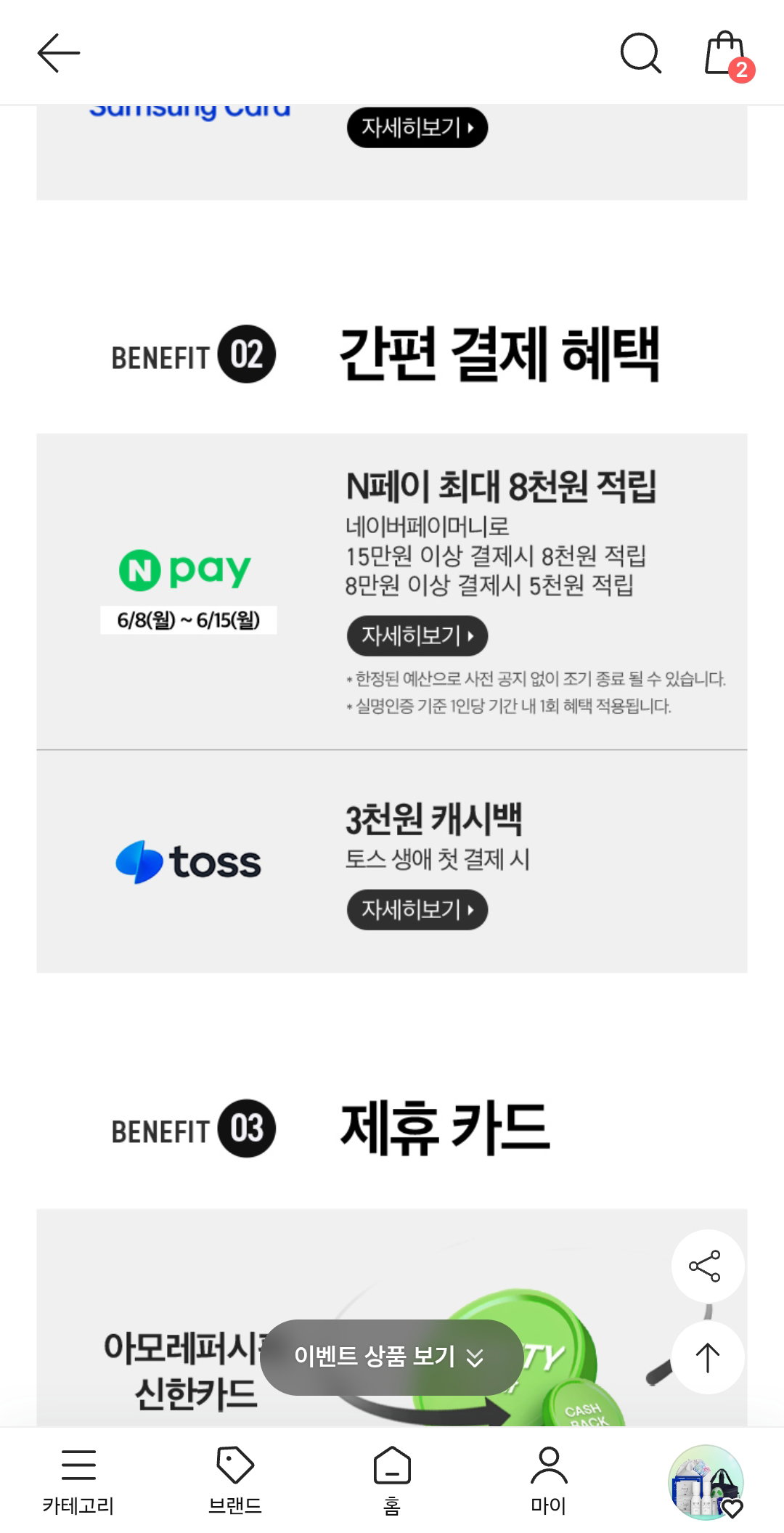The width and height of the screenshot is (784, 1533).
Task: Jump to top with the up arrow
Action: 707,1357
